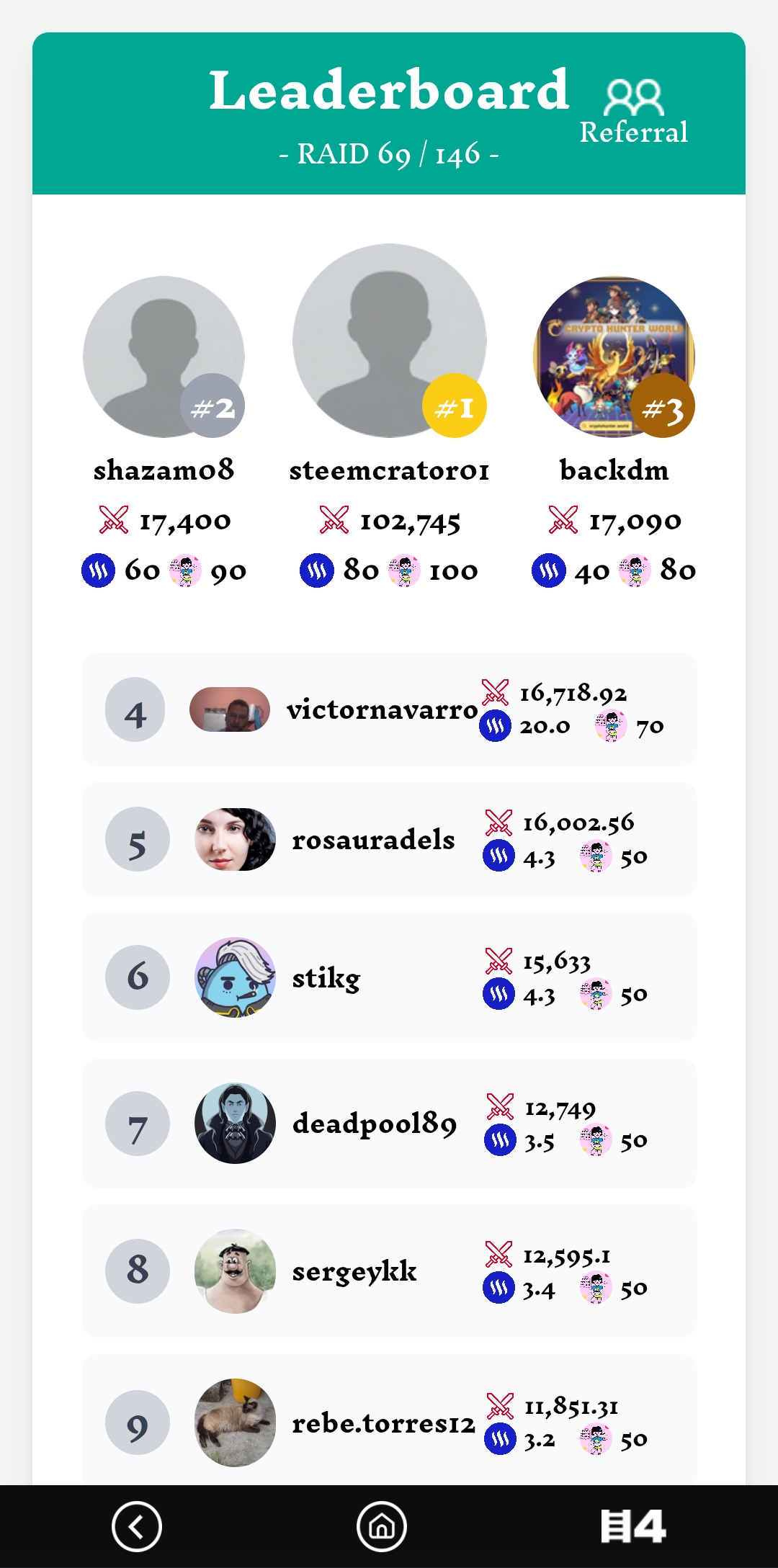
Task: Open the Referral leaderboard
Action: pos(634,112)
